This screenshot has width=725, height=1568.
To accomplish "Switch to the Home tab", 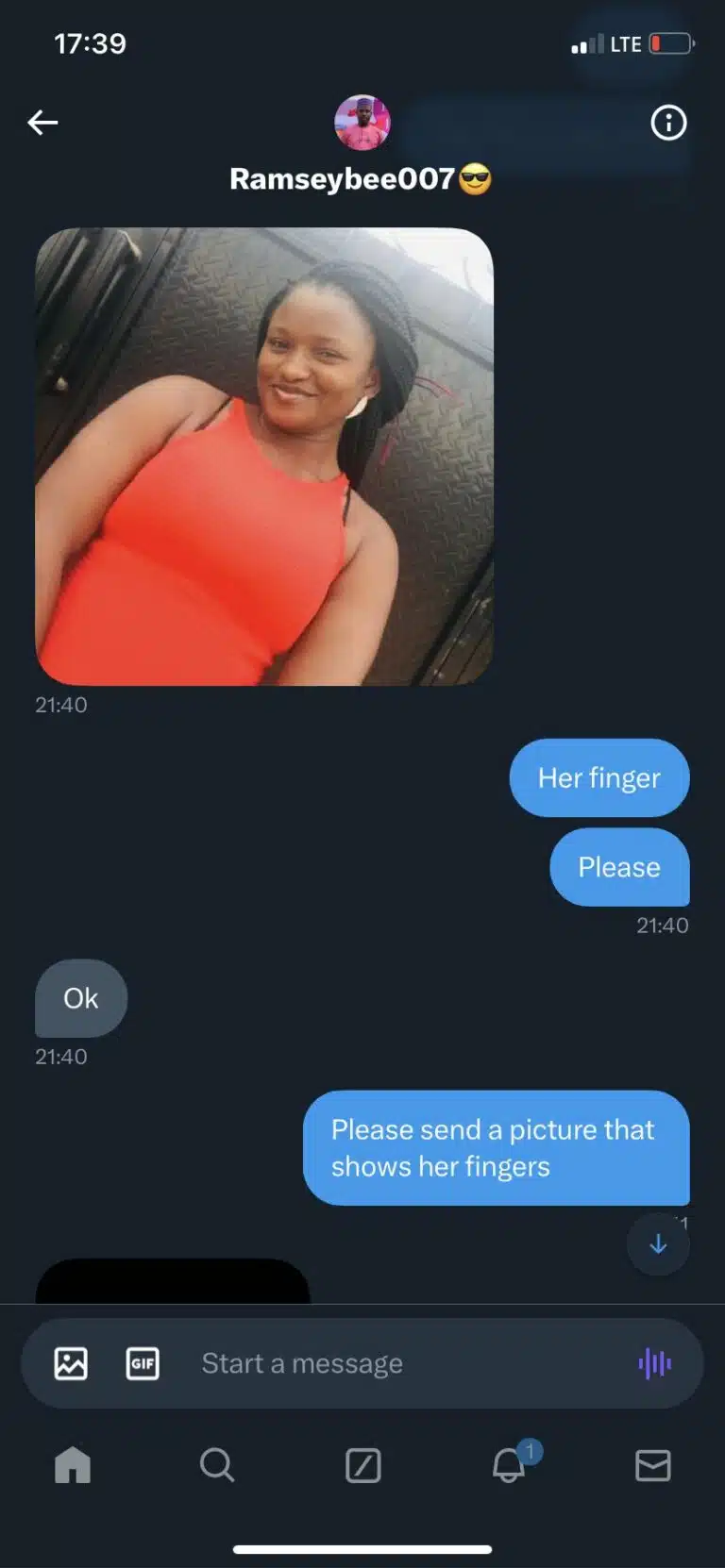I will pos(73,1465).
